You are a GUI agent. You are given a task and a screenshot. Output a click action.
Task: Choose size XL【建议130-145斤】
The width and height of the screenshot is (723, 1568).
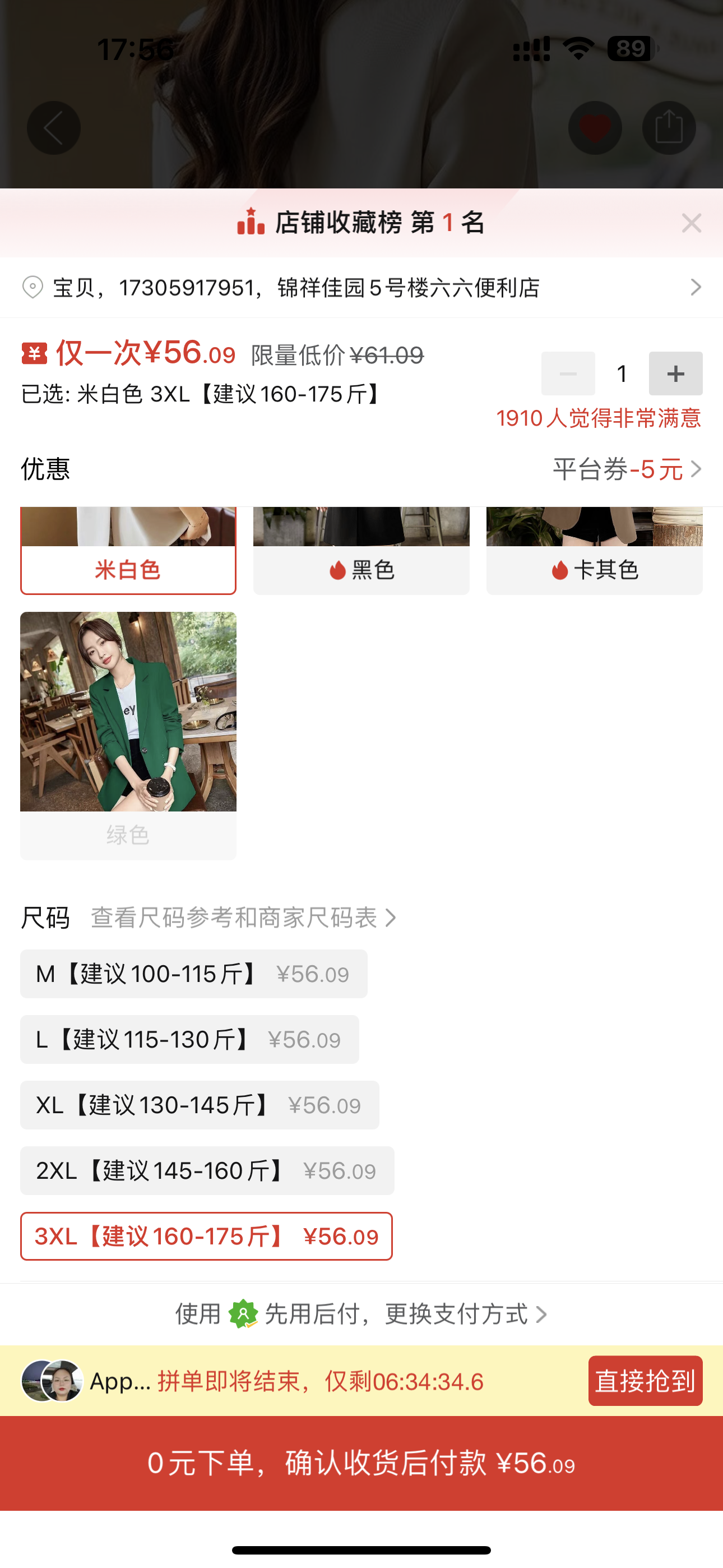click(199, 1105)
